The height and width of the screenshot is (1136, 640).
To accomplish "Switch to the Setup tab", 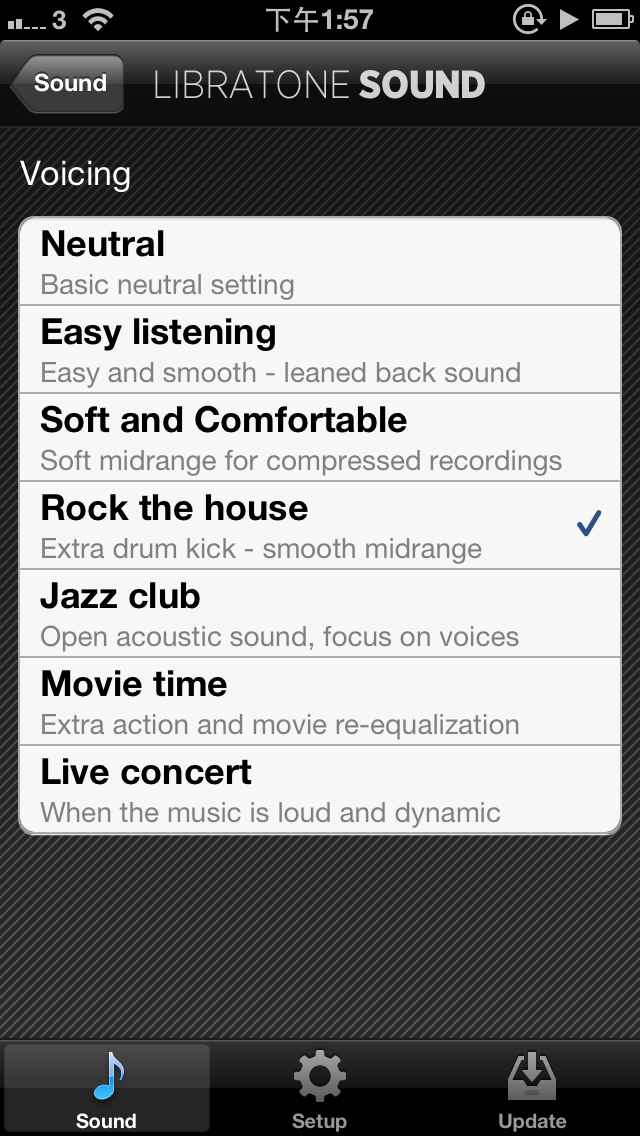I will pyautogui.click(x=320, y=1090).
